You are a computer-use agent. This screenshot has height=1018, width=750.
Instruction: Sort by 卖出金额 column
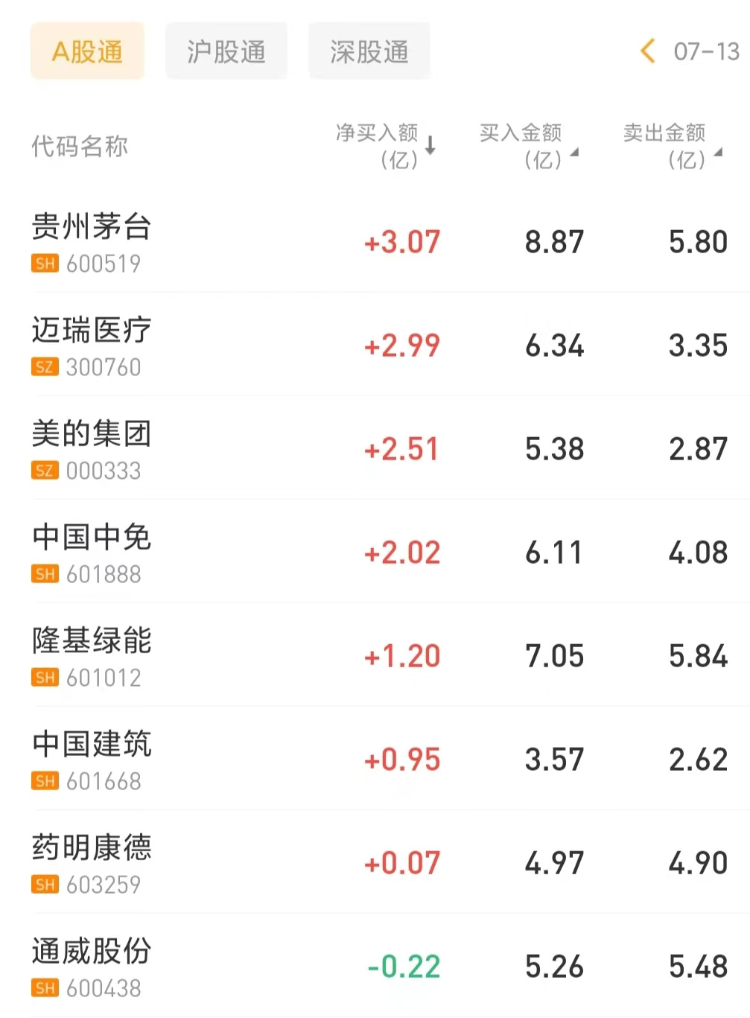pyautogui.click(x=672, y=146)
